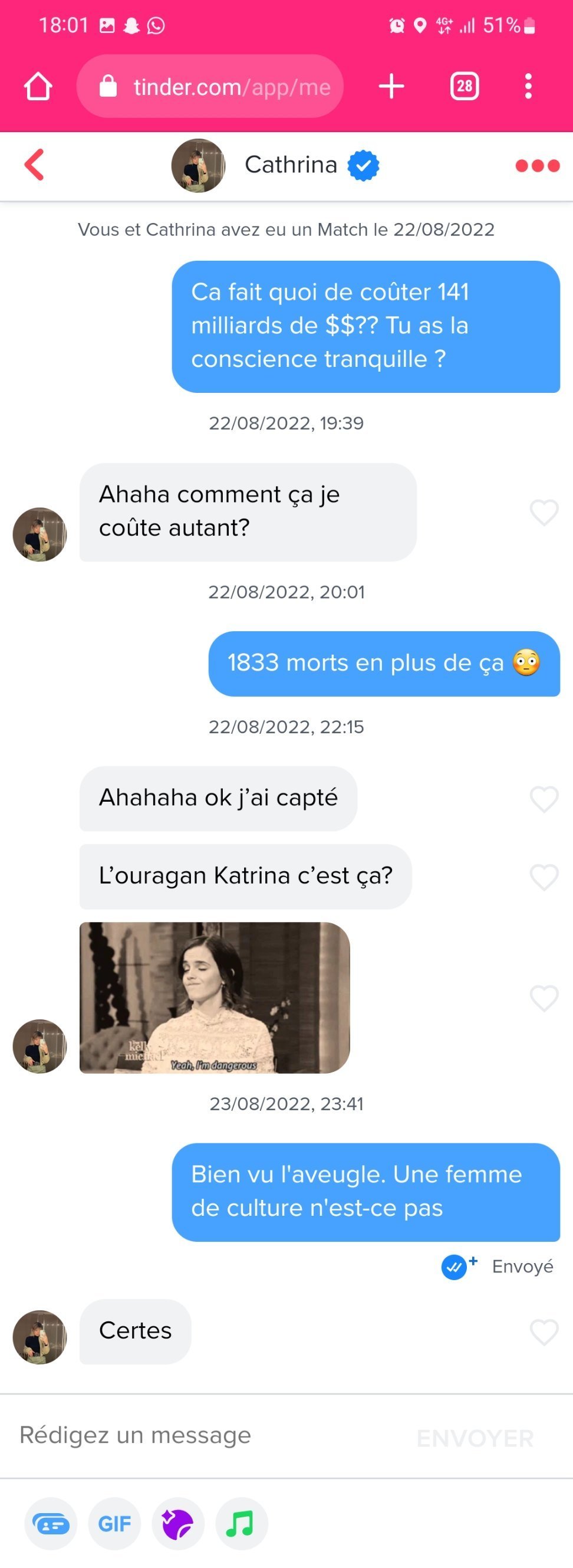Tap the ENVOYER send button
This screenshot has height=1568, width=573.
(475, 1438)
